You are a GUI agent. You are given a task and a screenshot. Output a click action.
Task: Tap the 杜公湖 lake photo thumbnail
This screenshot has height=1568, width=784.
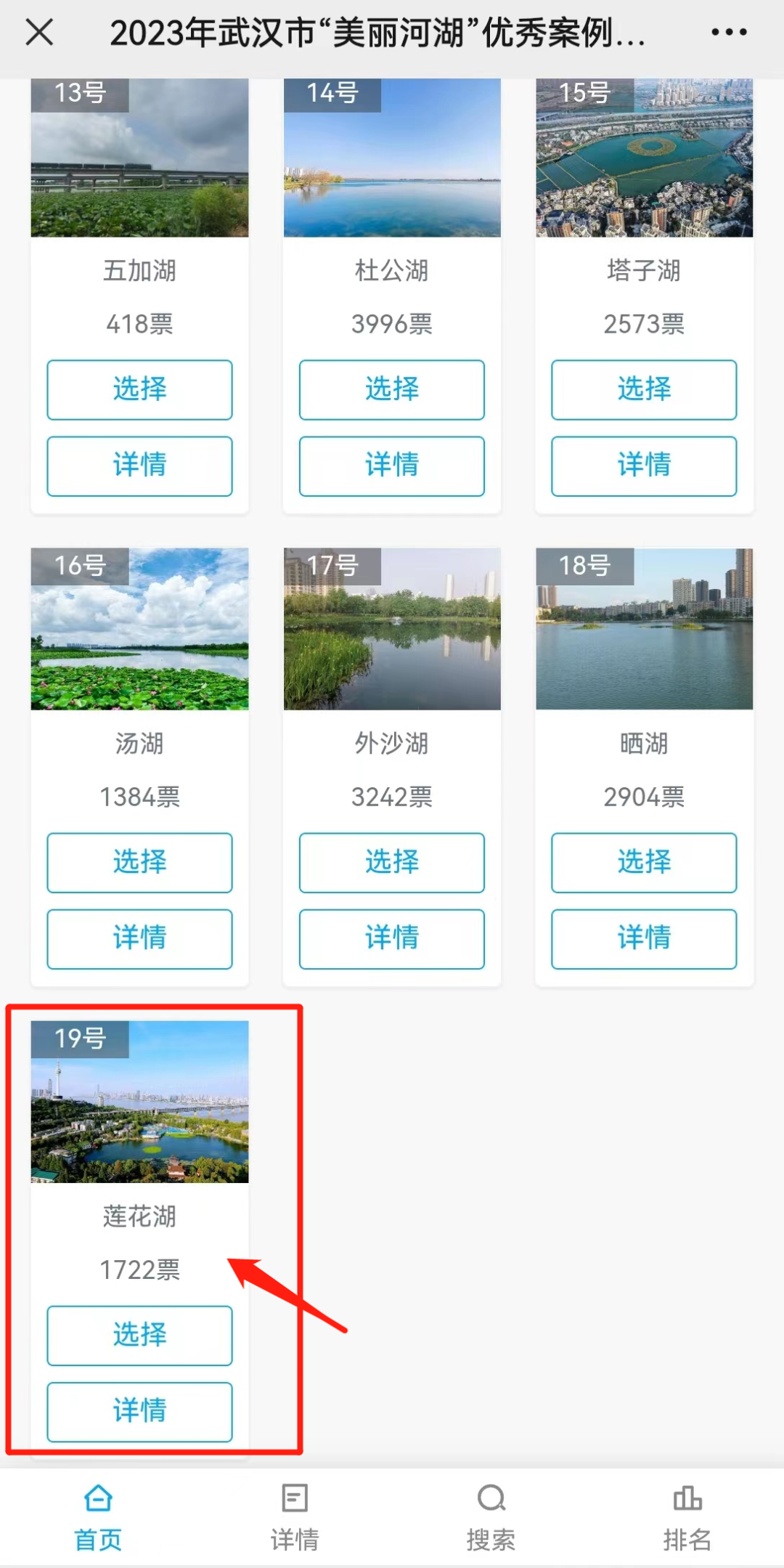[391, 158]
